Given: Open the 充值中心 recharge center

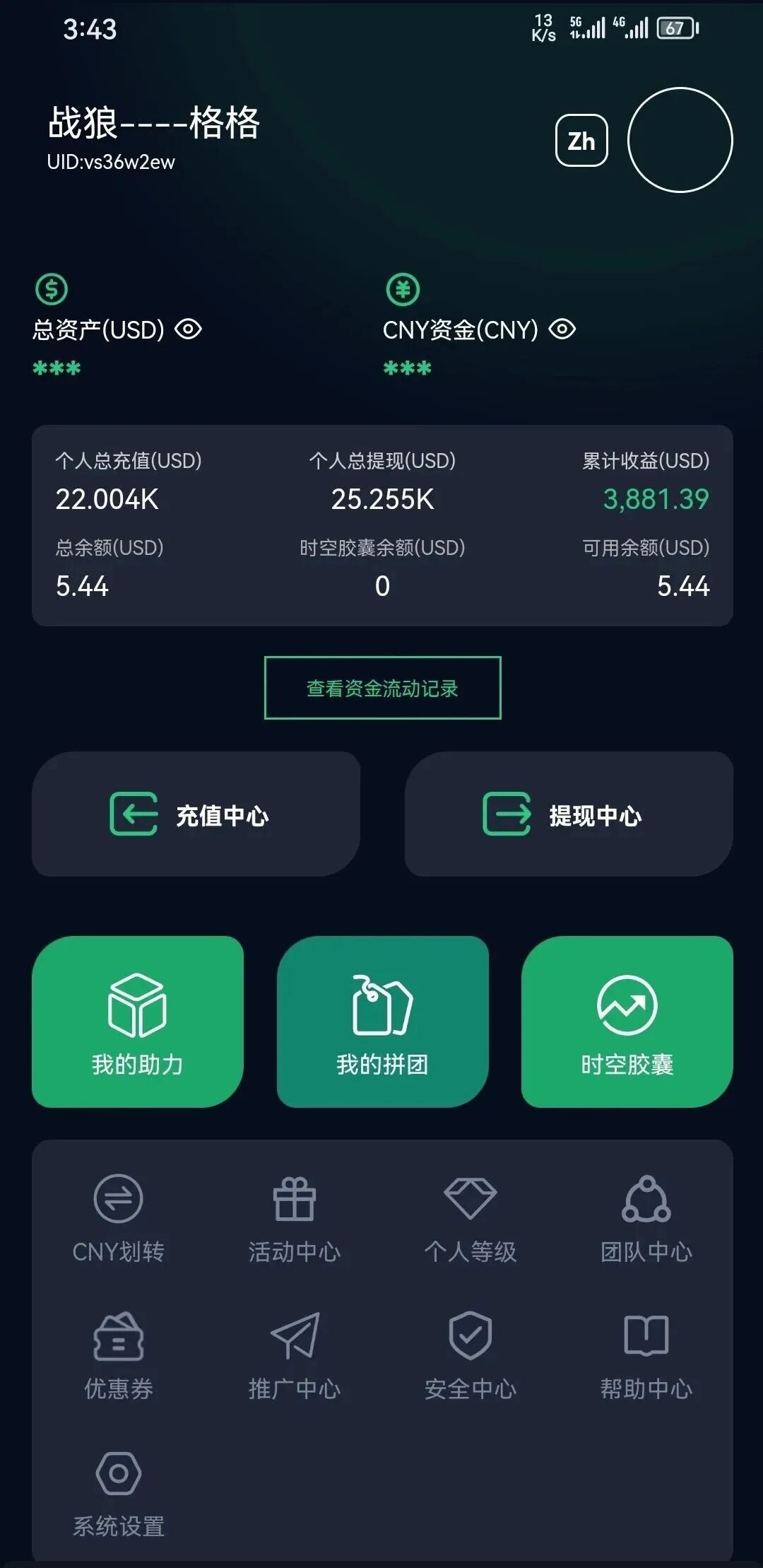Looking at the screenshot, I should click(196, 814).
